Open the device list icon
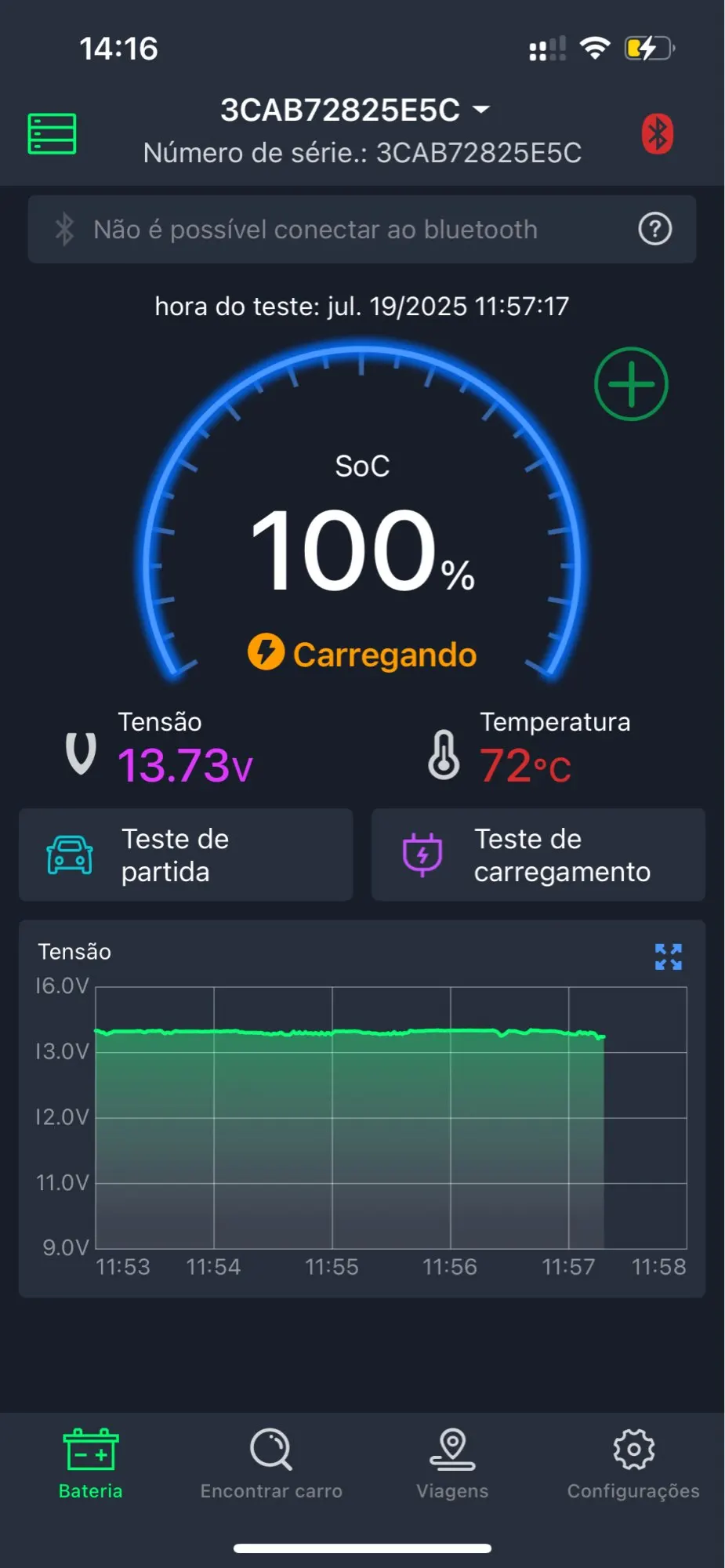Image resolution: width=725 pixels, height=1568 pixels. pos(52,134)
